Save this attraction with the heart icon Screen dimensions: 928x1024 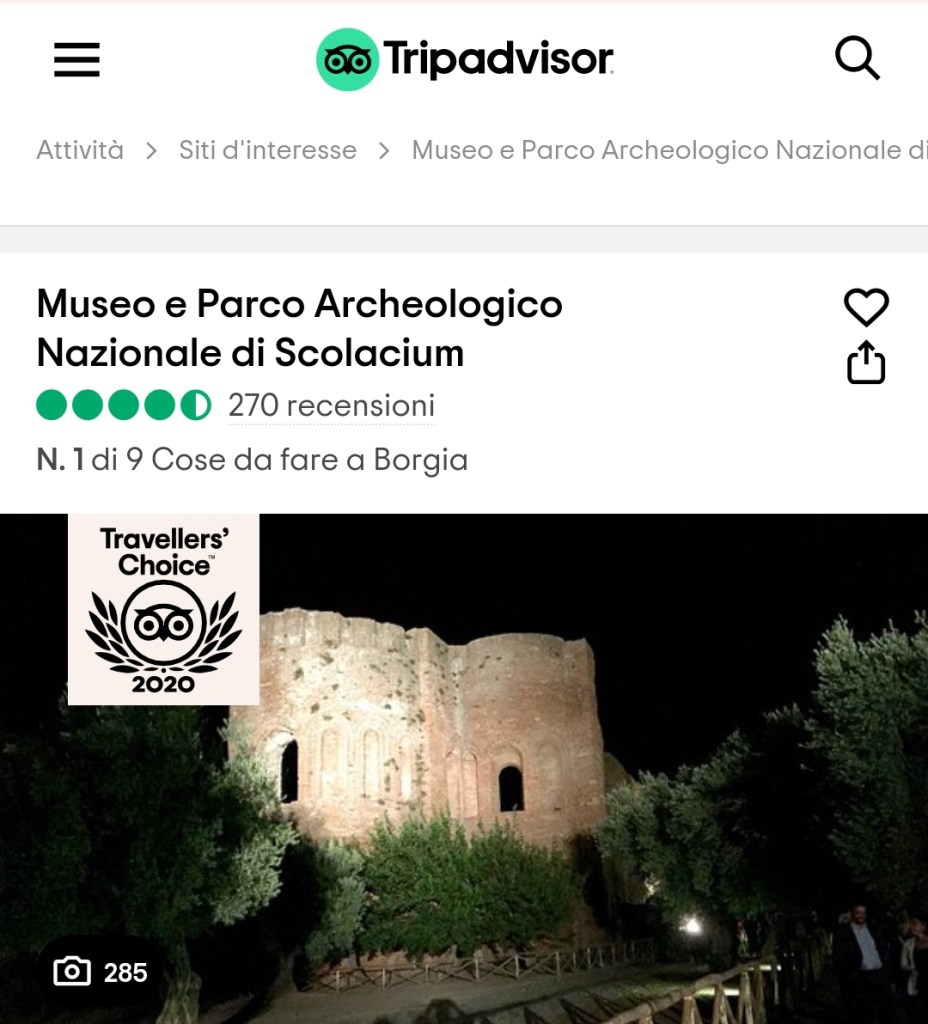click(866, 307)
